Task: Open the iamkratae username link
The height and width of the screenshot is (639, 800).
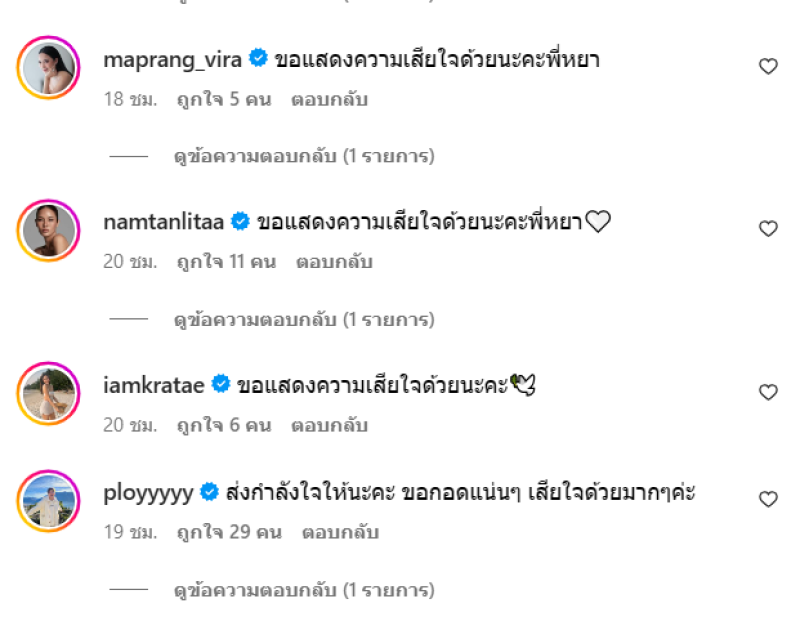Action: [154, 385]
